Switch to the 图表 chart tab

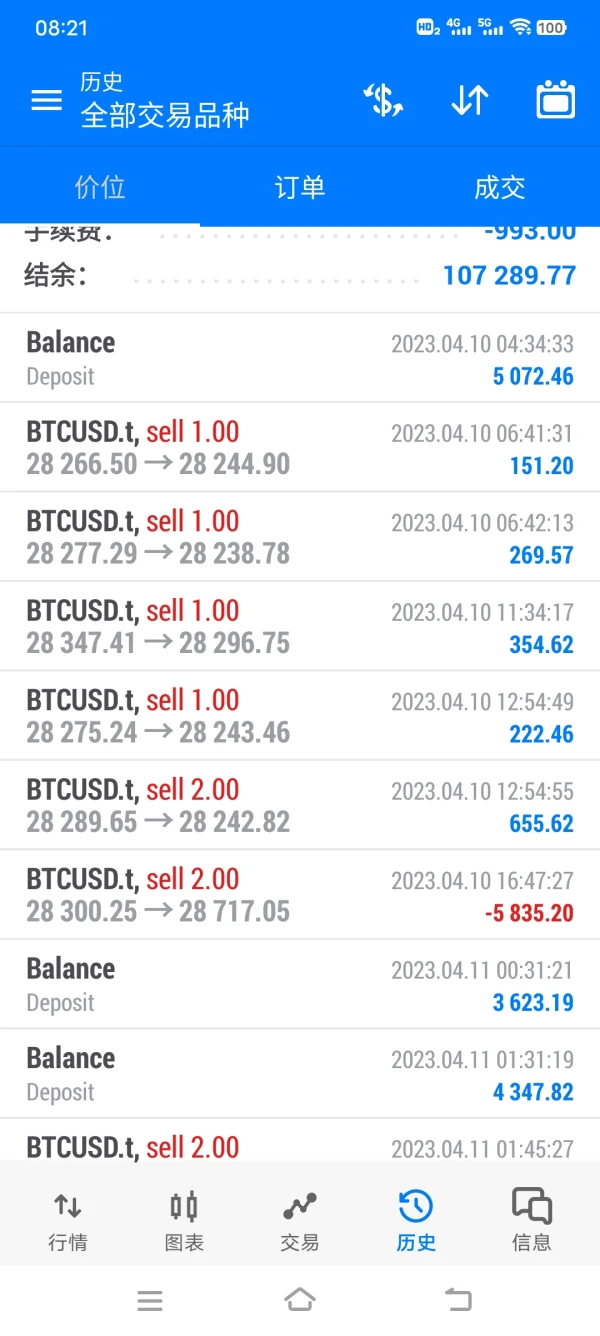click(184, 1220)
